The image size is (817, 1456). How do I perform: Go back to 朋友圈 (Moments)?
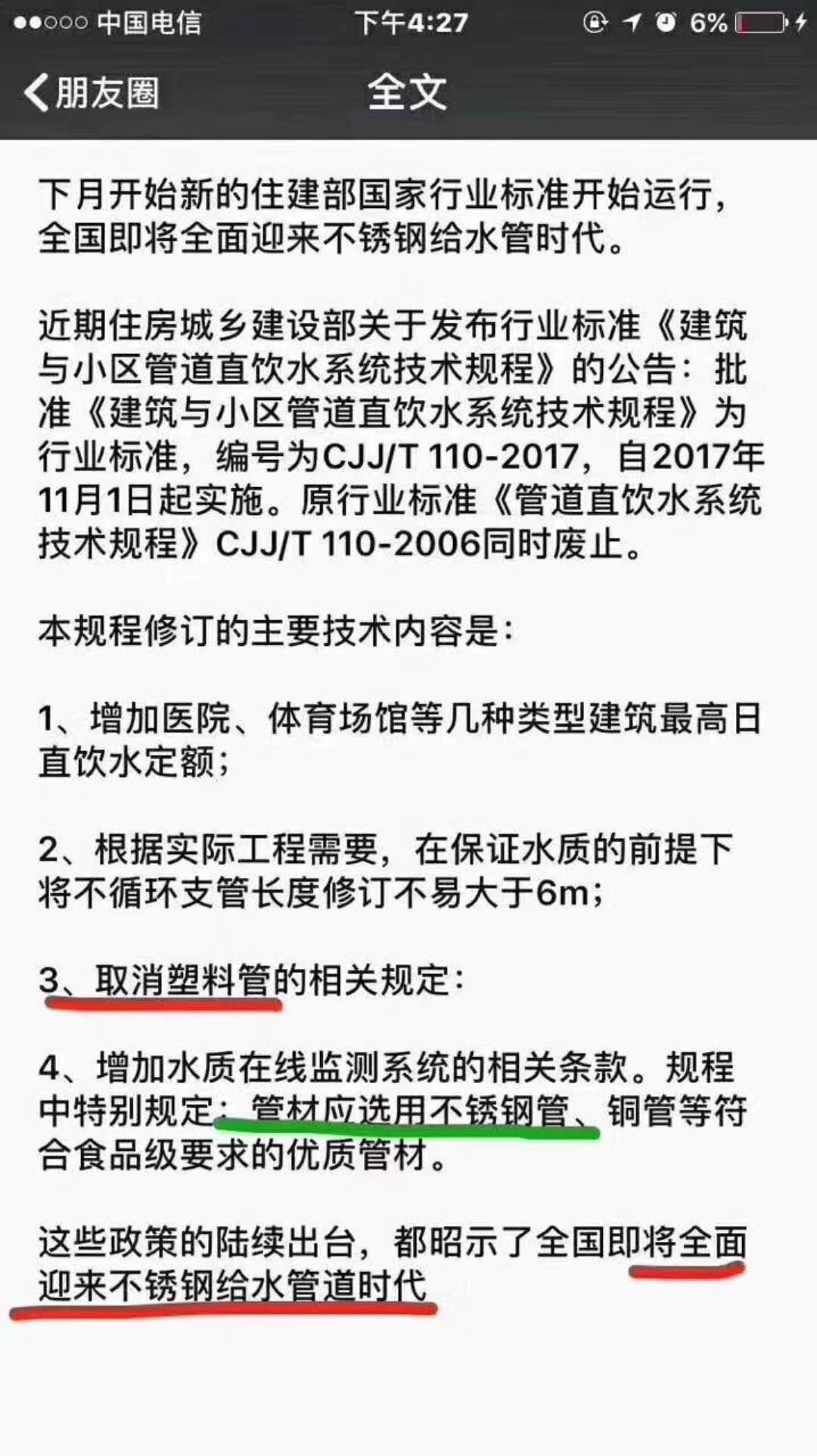pos(92,93)
